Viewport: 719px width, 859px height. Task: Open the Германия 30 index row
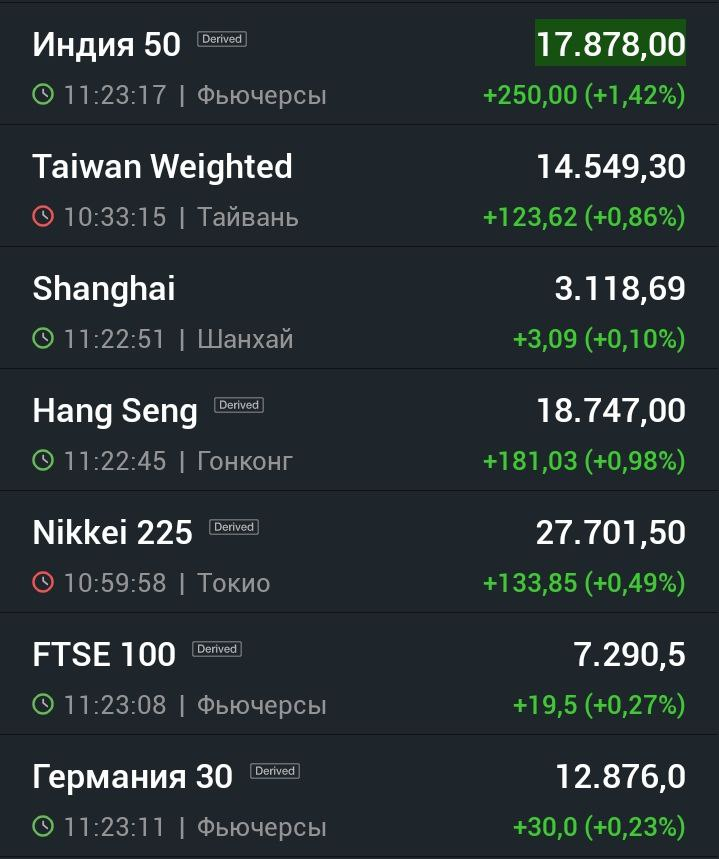pyautogui.click(x=360, y=796)
